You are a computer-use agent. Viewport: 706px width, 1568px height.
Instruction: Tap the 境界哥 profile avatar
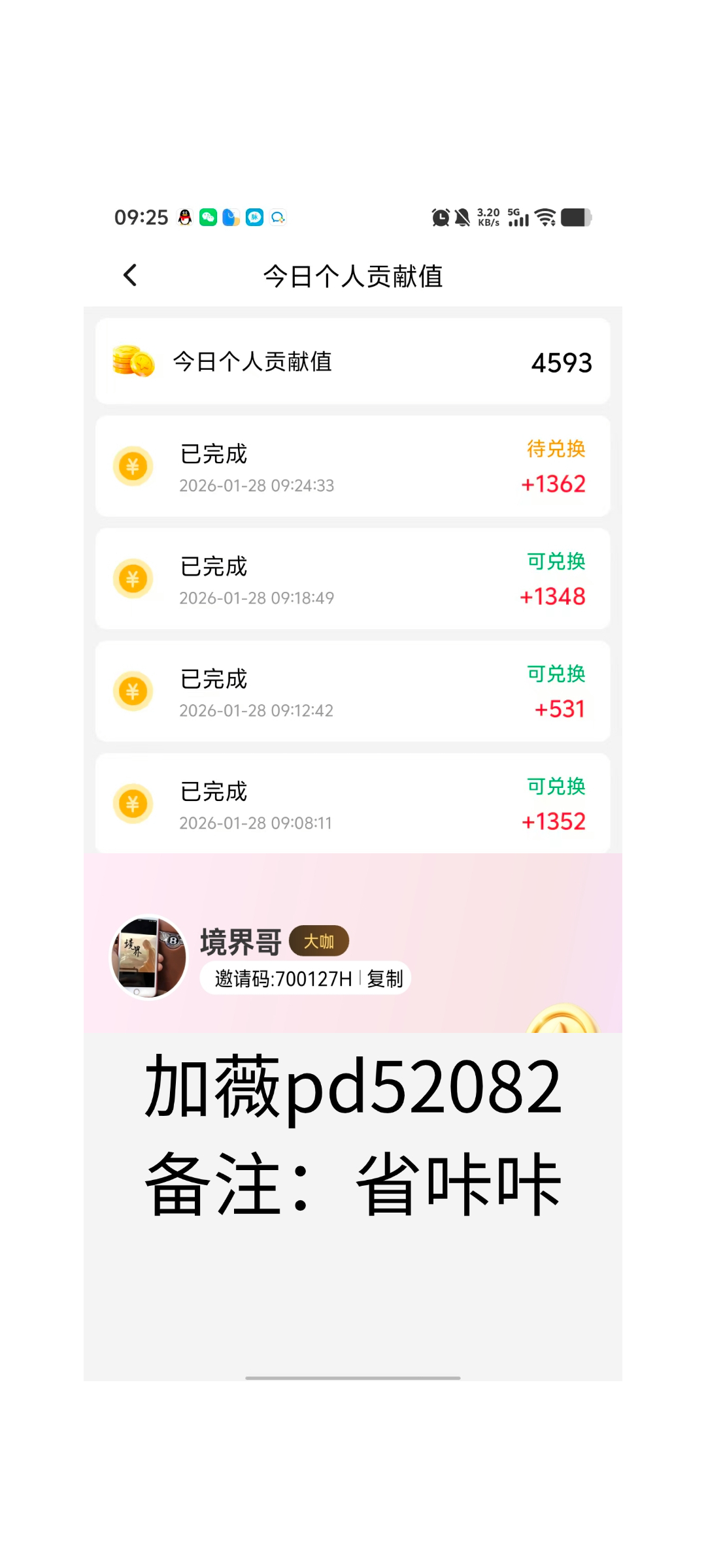coord(148,956)
